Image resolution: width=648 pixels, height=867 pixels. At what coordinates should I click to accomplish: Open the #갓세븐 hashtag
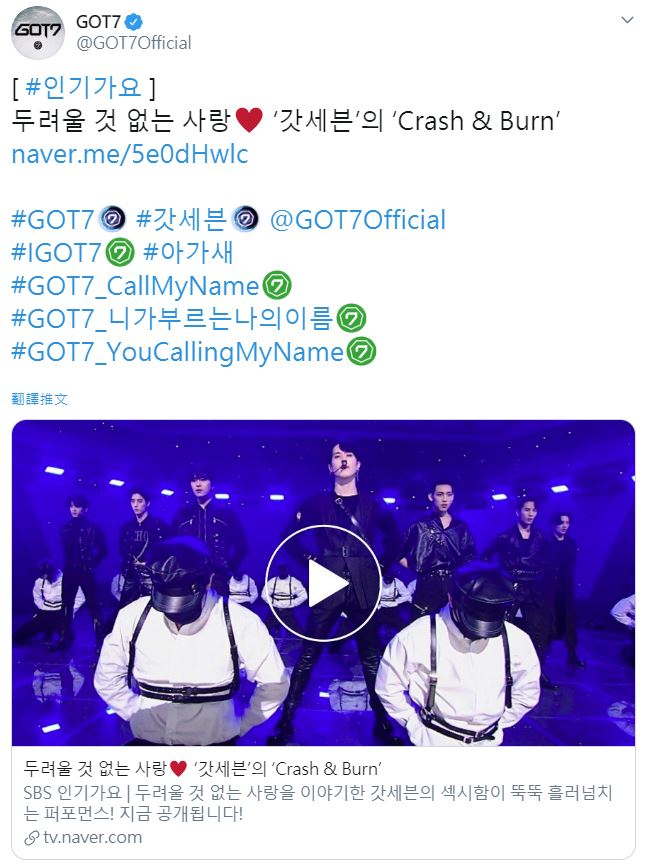coord(182,219)
